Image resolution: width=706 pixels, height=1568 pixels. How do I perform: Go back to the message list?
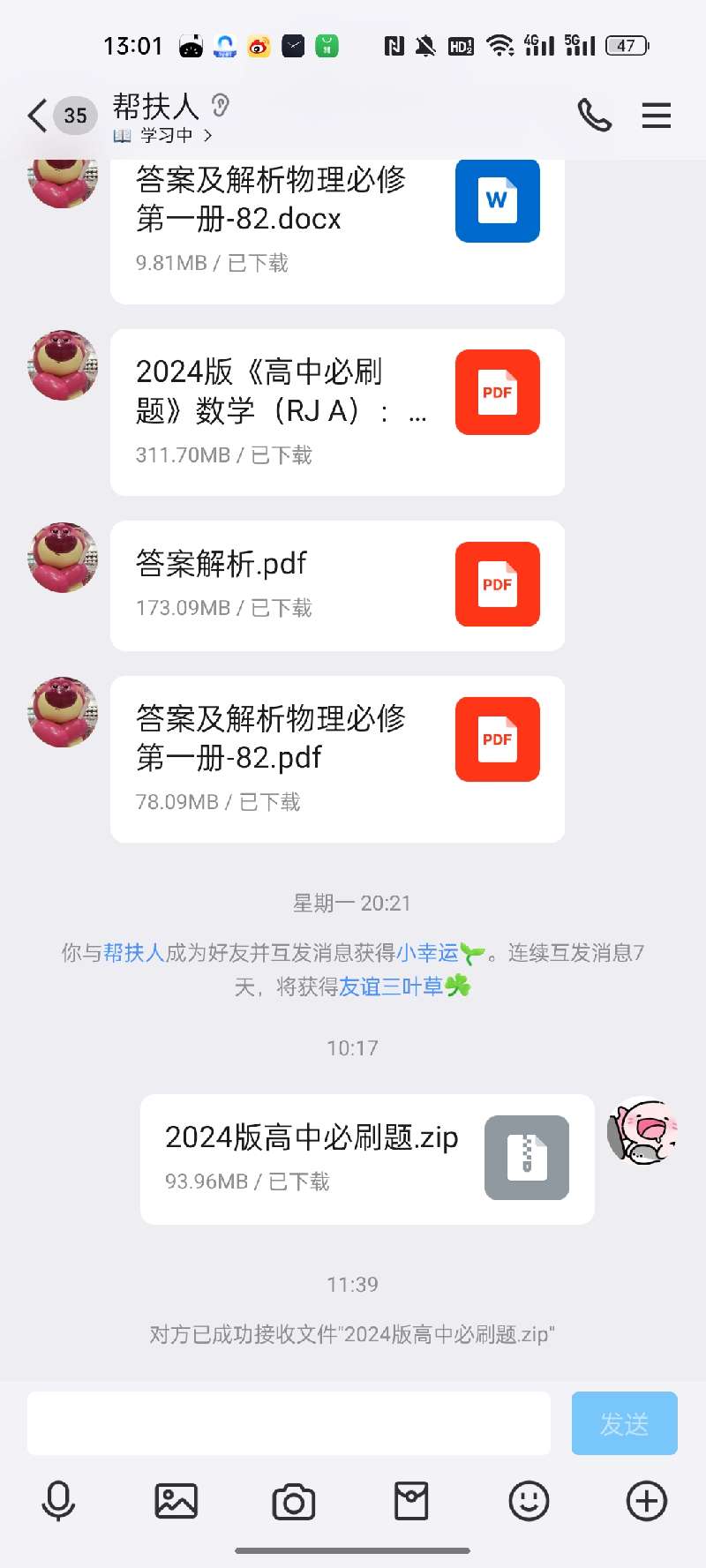pyautogui.click(x=37, y=116)
